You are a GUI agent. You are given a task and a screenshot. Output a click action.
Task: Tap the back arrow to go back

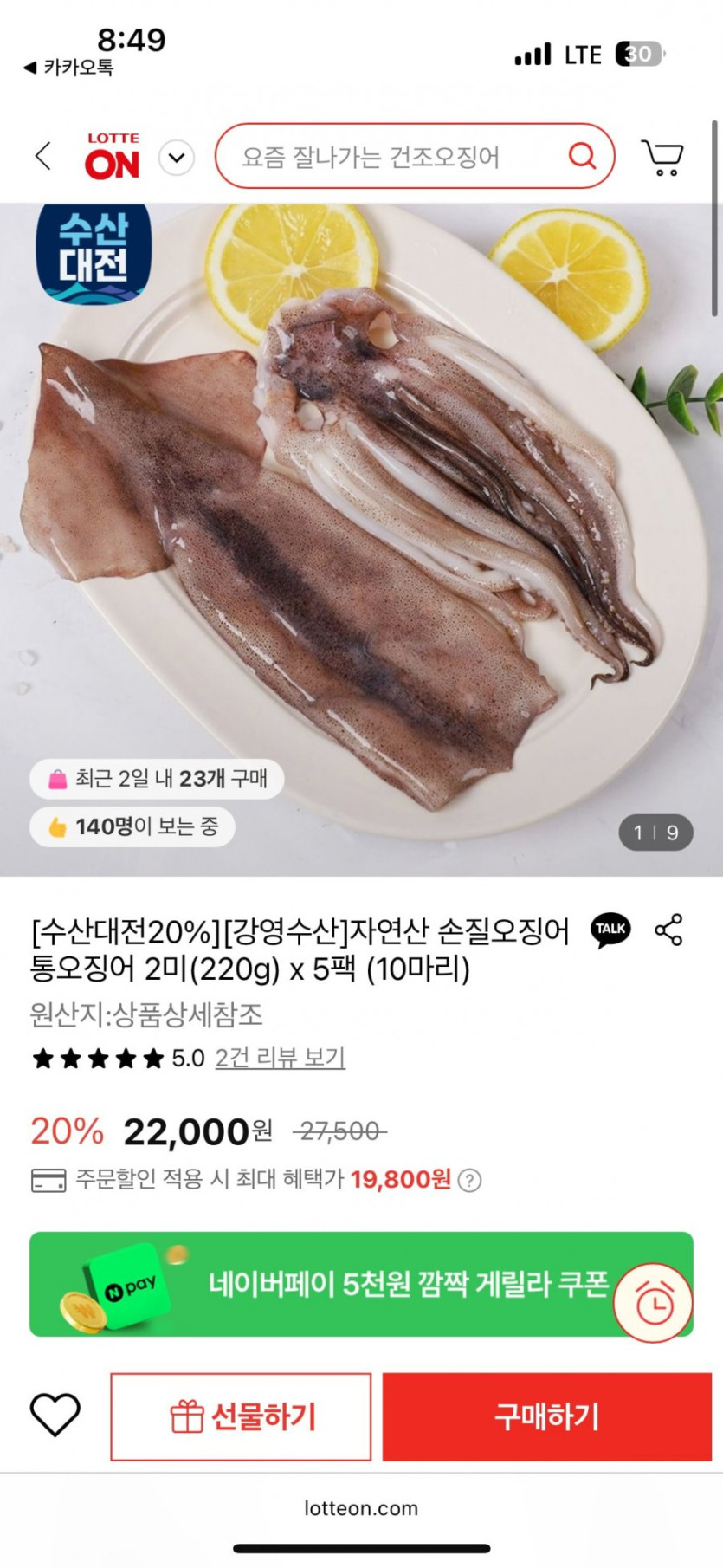(42, 157)
